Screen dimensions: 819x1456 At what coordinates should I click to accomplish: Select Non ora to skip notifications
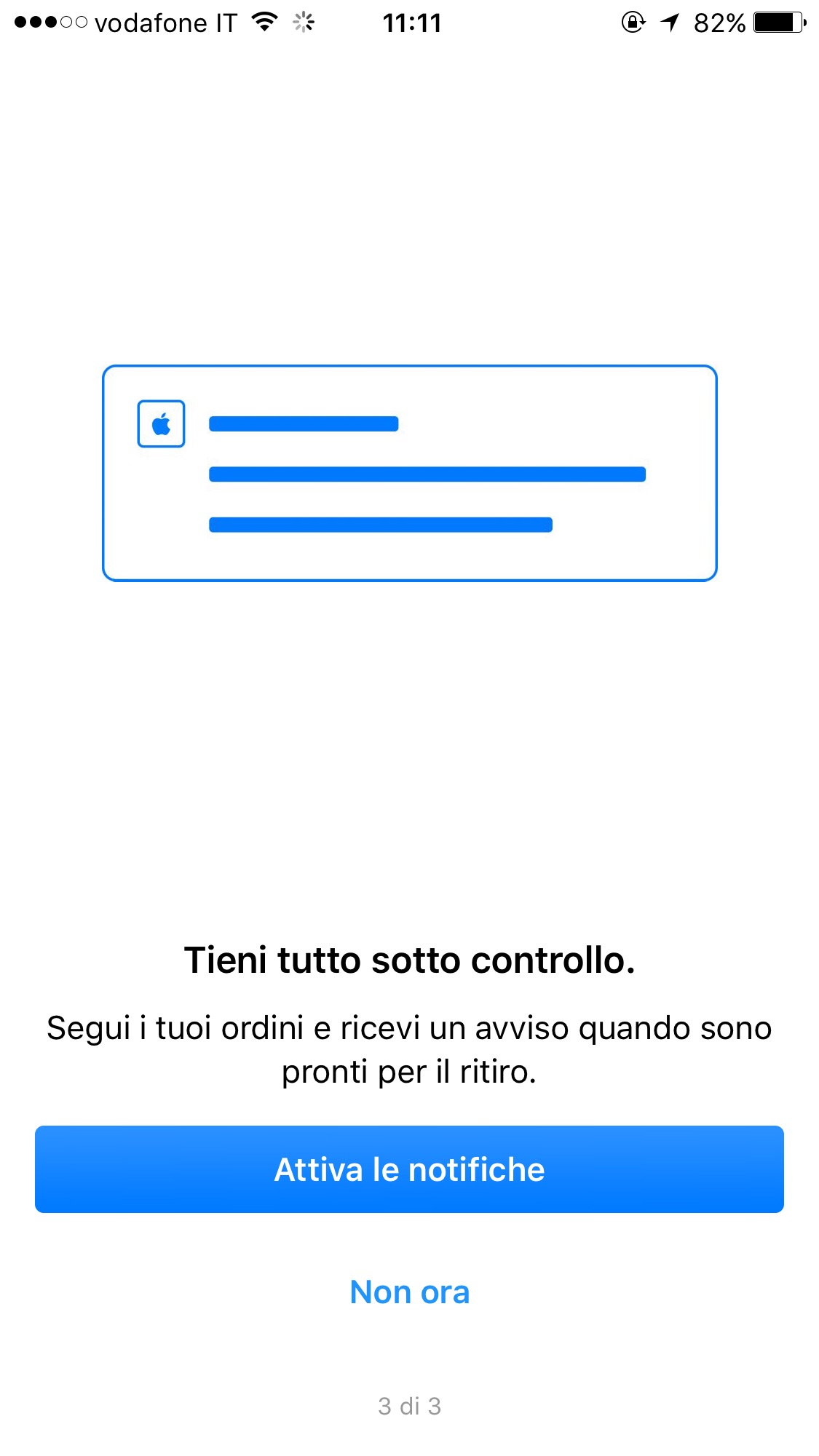click(x=409, y=1292)
